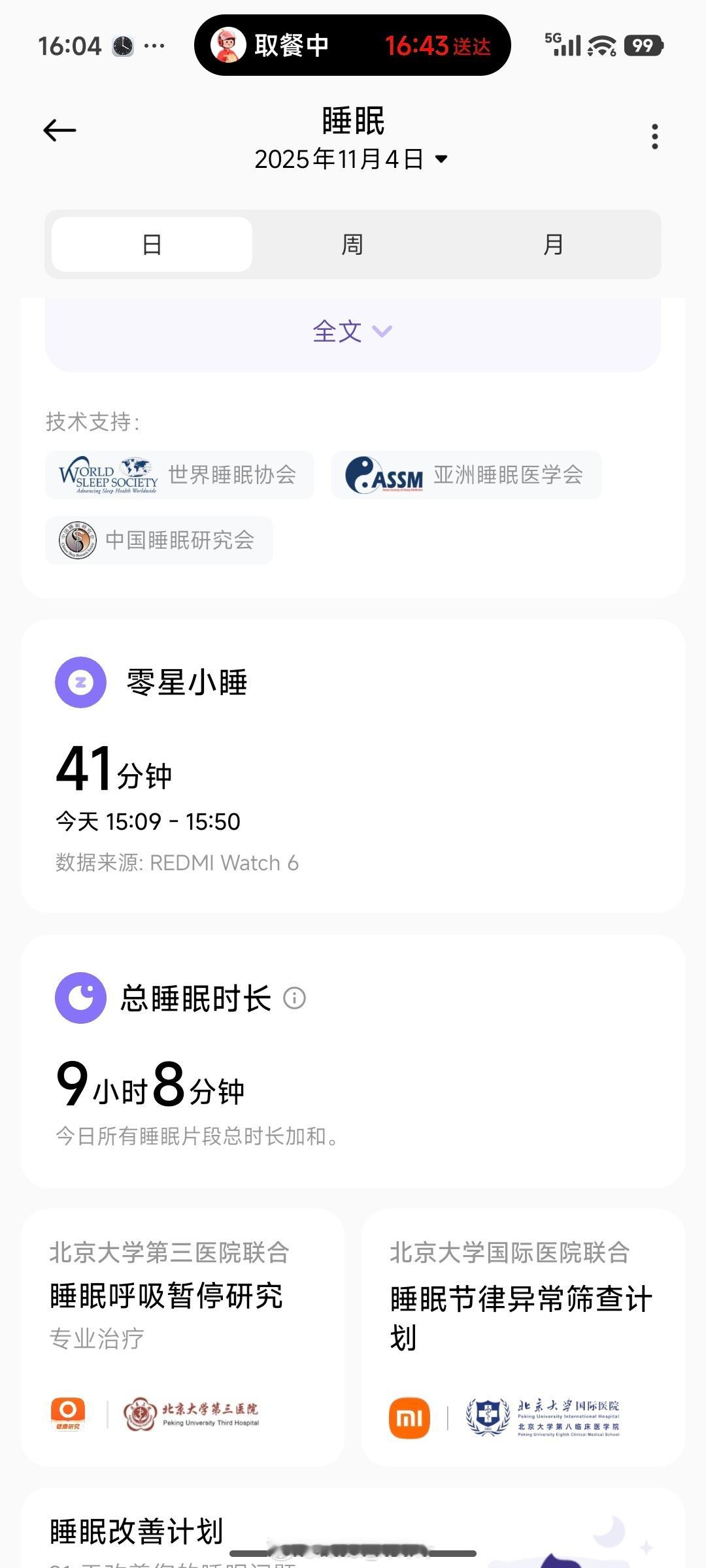Tap the 零星小睡 purple Z icon
The width and height of the screenshot is (706, 1568).
pyautogui.click(x=80, y=683)
